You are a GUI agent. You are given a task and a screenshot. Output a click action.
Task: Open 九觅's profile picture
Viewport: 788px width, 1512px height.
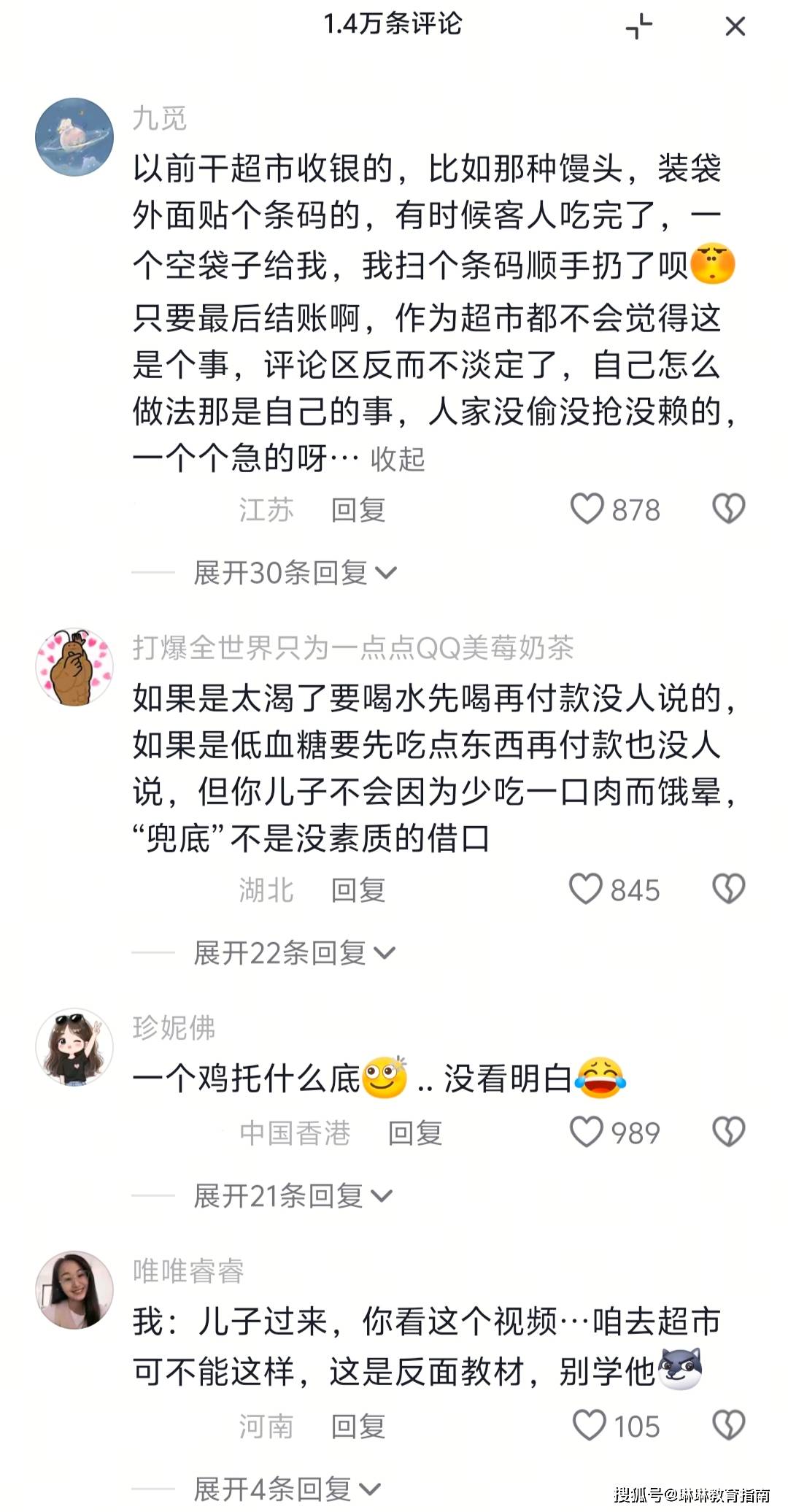pos(74,137)
